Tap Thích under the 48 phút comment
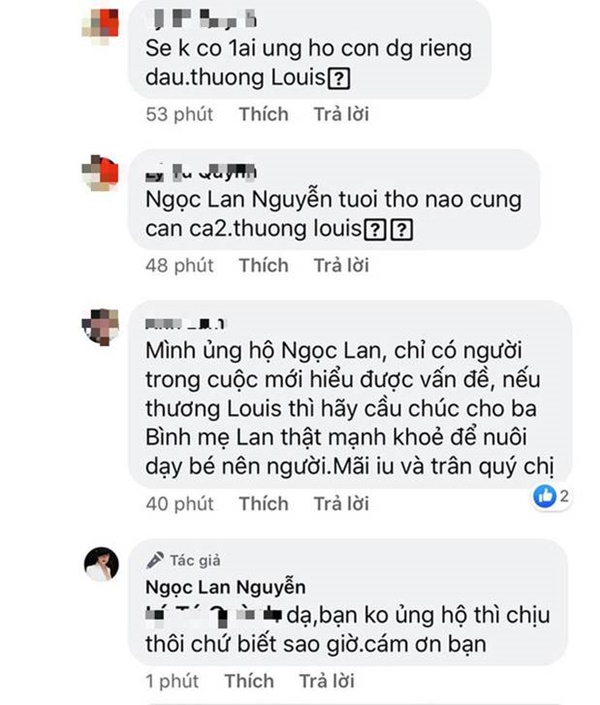Screen dimensions: 600x705 coord(263,265)
